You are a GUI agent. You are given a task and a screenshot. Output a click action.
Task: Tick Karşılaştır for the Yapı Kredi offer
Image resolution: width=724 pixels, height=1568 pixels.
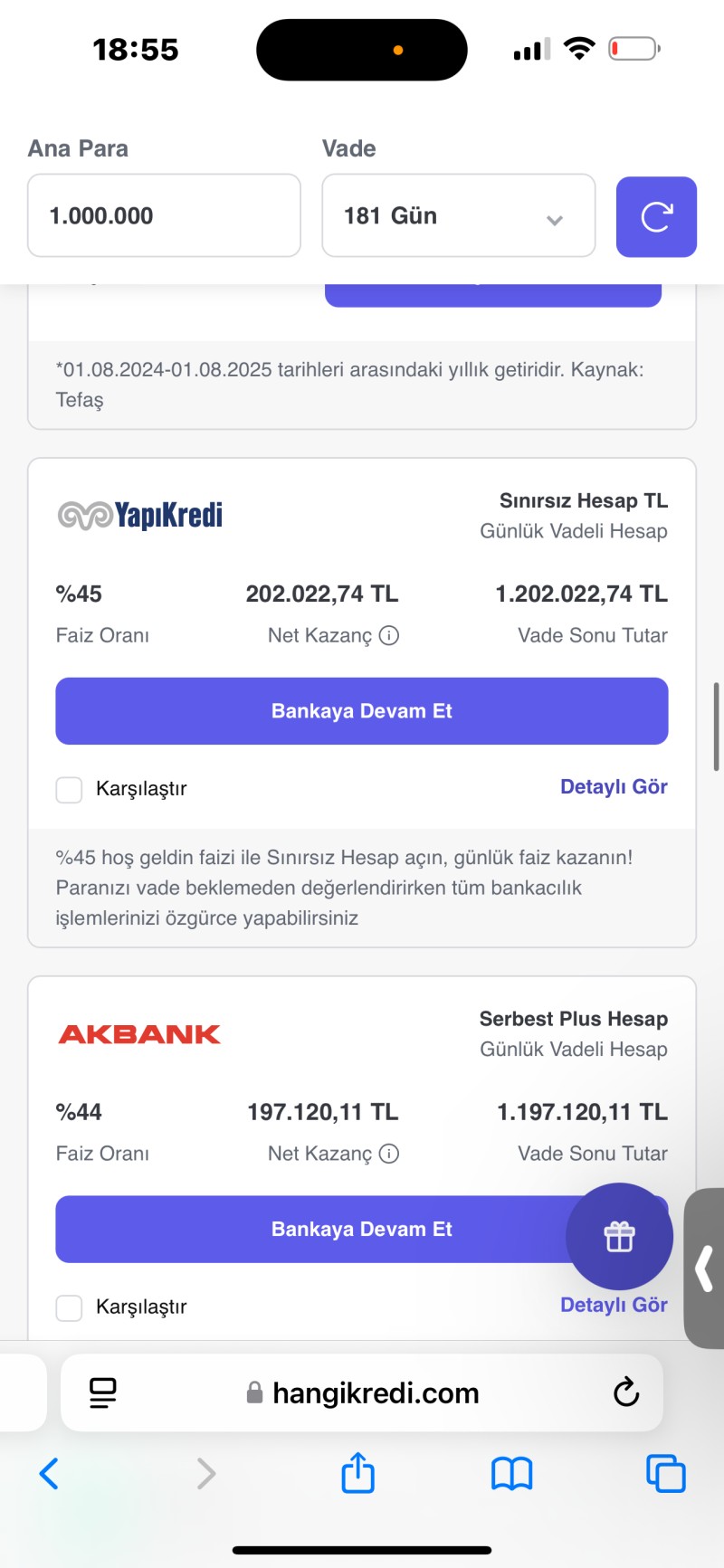[x=70, y=790]
